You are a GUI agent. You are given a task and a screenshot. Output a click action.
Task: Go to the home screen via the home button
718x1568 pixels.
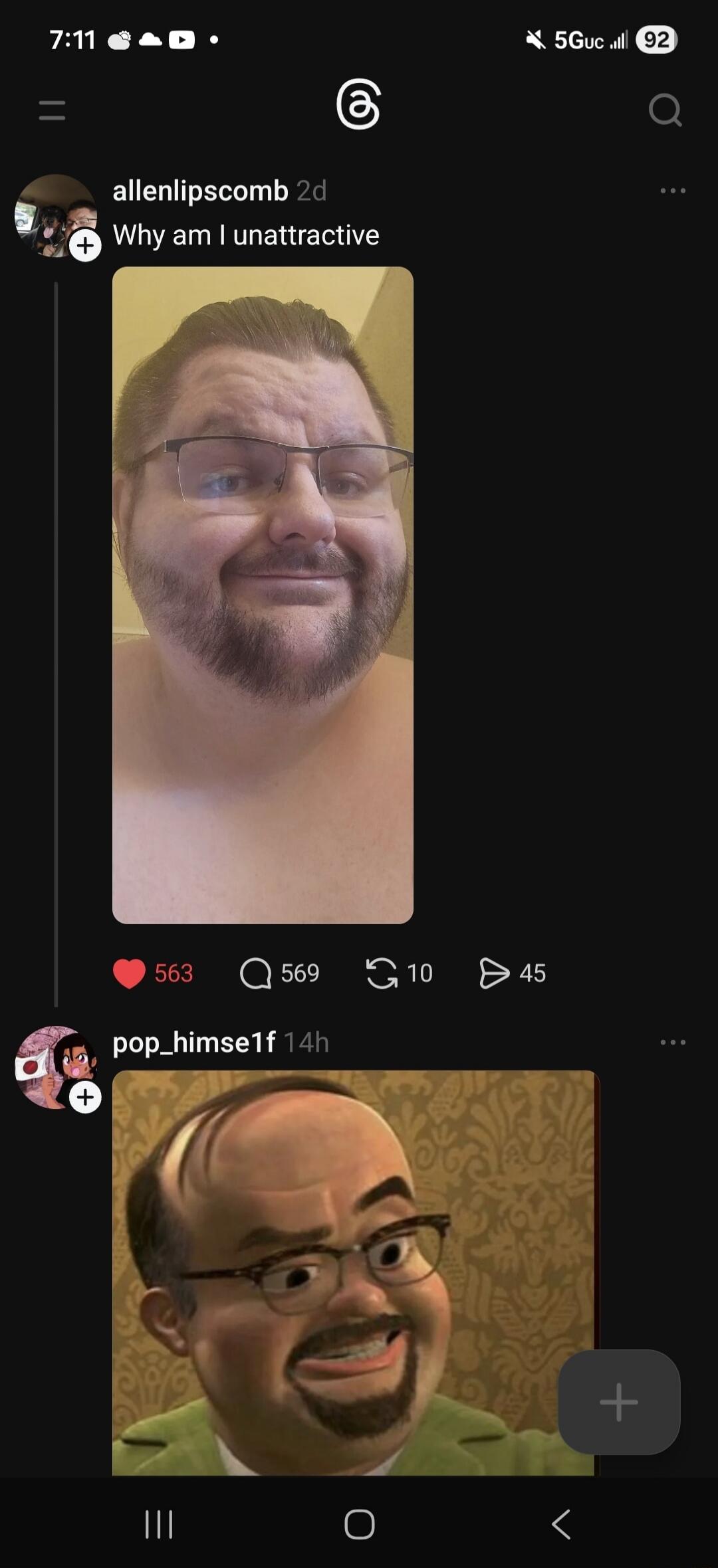click(x=359, y=1523)
